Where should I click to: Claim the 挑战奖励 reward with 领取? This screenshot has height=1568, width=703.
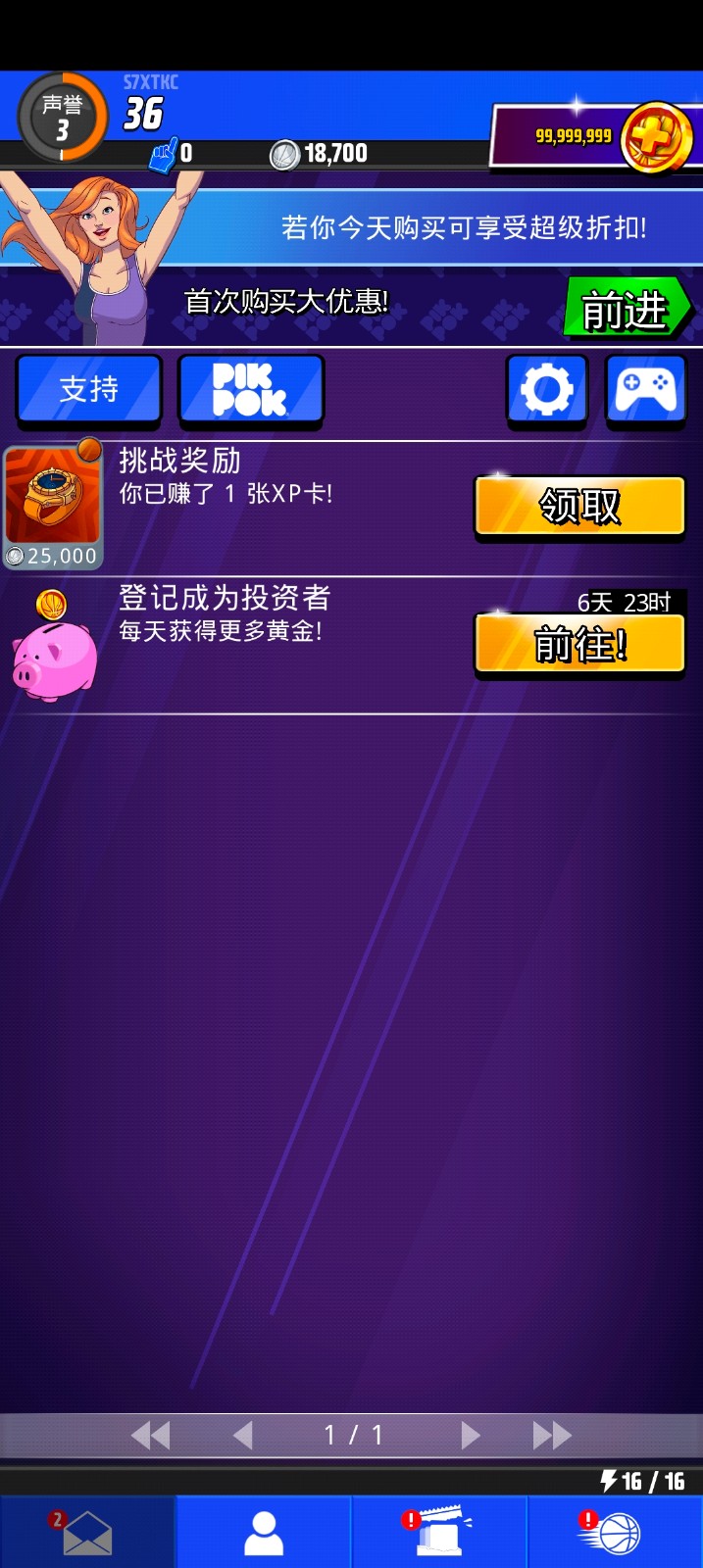pyautogui.click(x=578, y=507)
